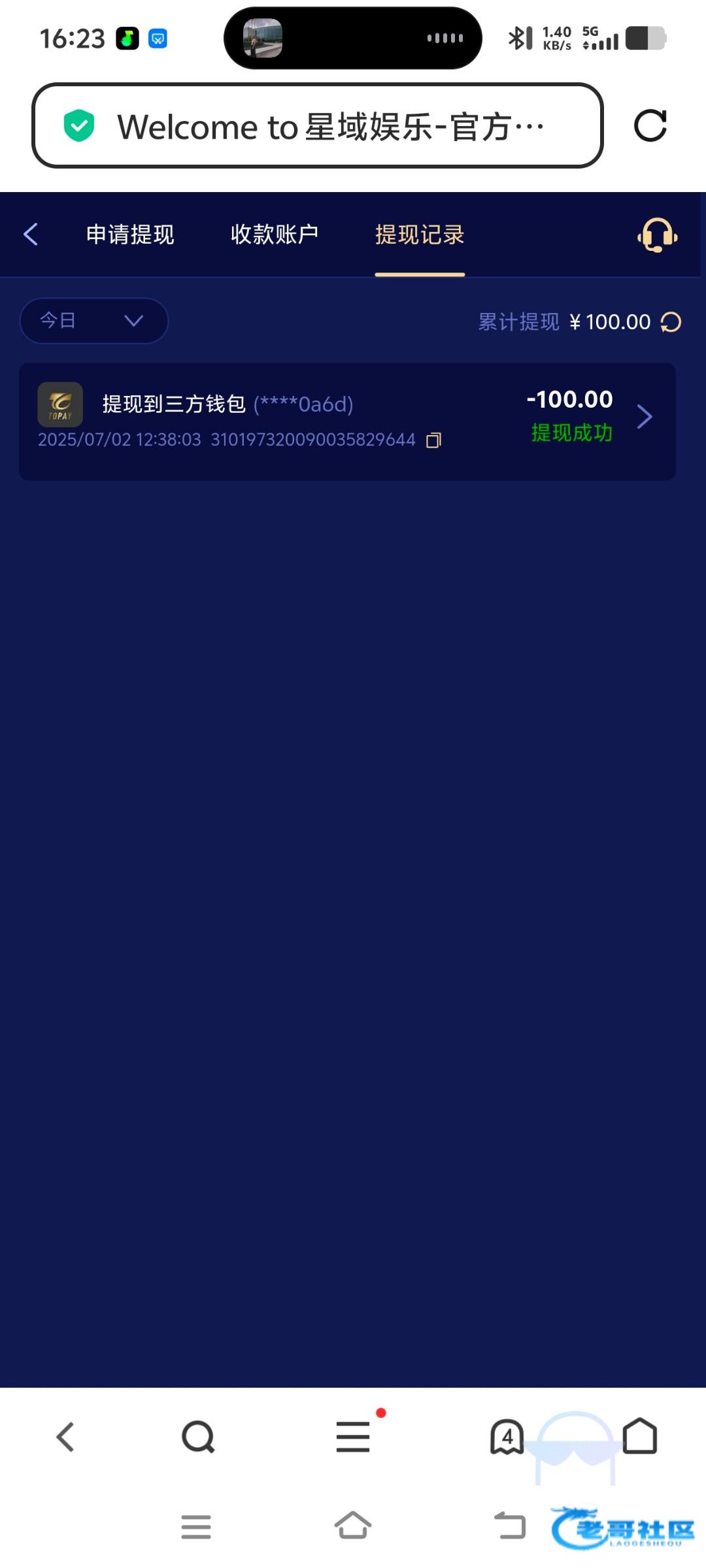View the 4 open browser tabs
The width and height of the screenshot is (706, 1568).
[x=507, y=1437]
